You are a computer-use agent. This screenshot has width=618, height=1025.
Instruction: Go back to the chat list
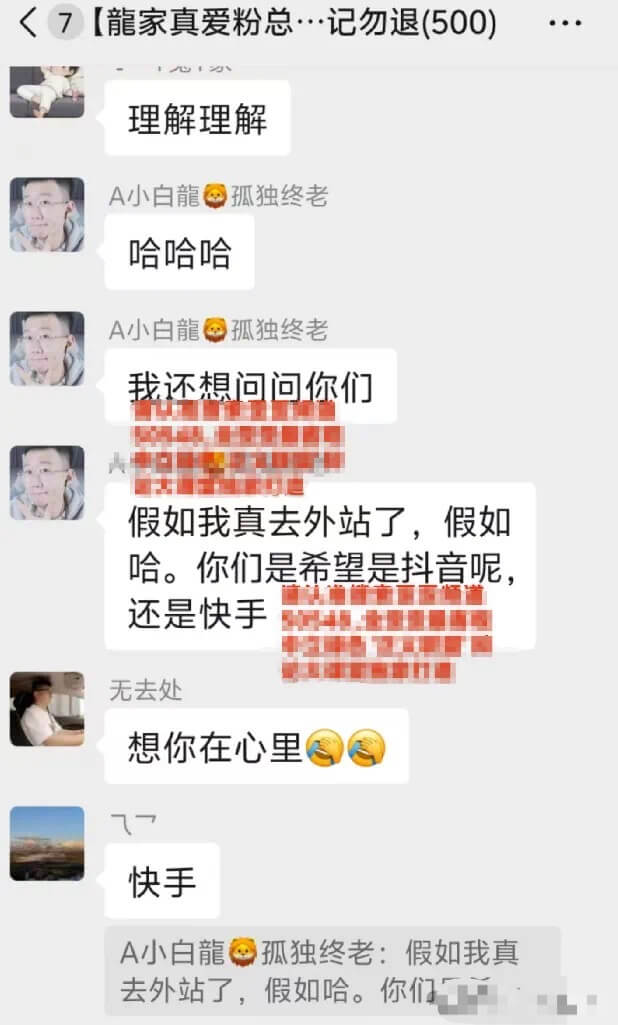click(x=27, y=24)
